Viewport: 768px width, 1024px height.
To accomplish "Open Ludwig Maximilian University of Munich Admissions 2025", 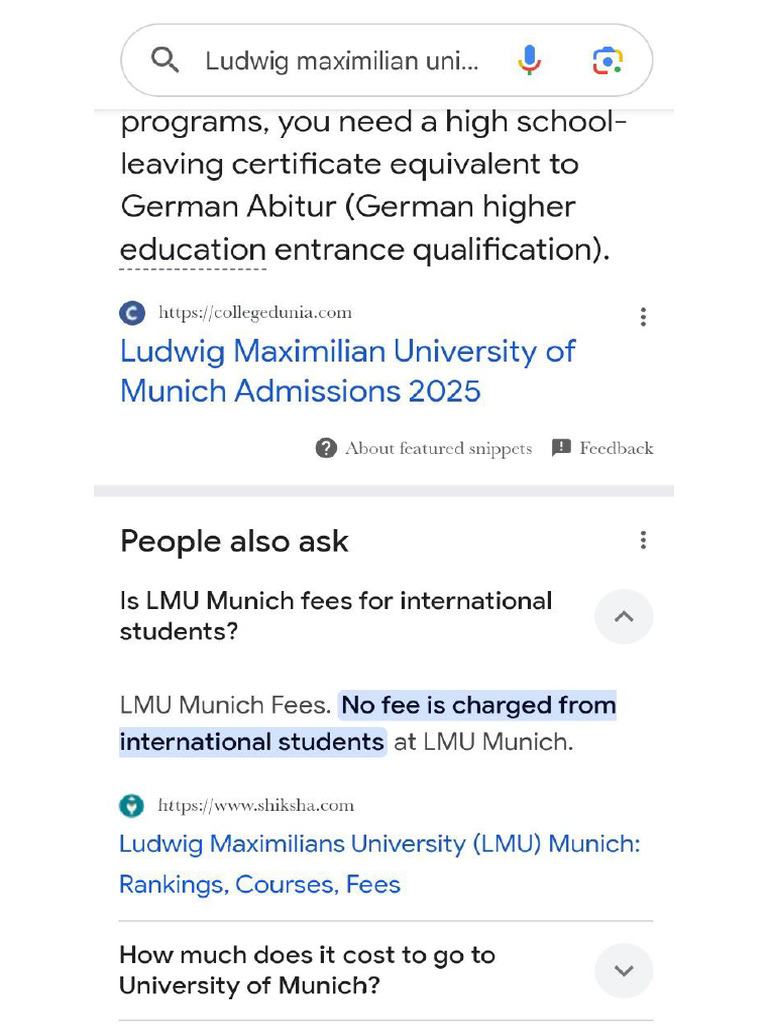I will tap(347, 371).
